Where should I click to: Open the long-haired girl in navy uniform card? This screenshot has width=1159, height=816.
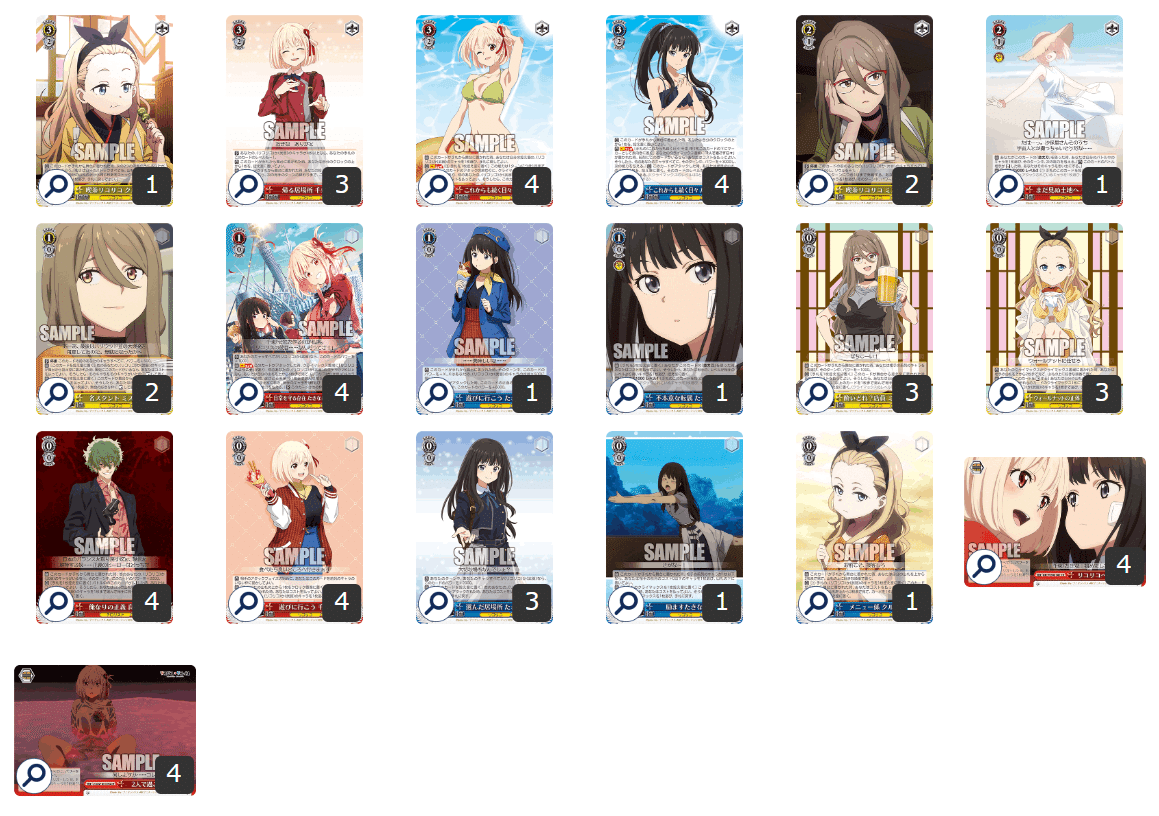[437, 602]
